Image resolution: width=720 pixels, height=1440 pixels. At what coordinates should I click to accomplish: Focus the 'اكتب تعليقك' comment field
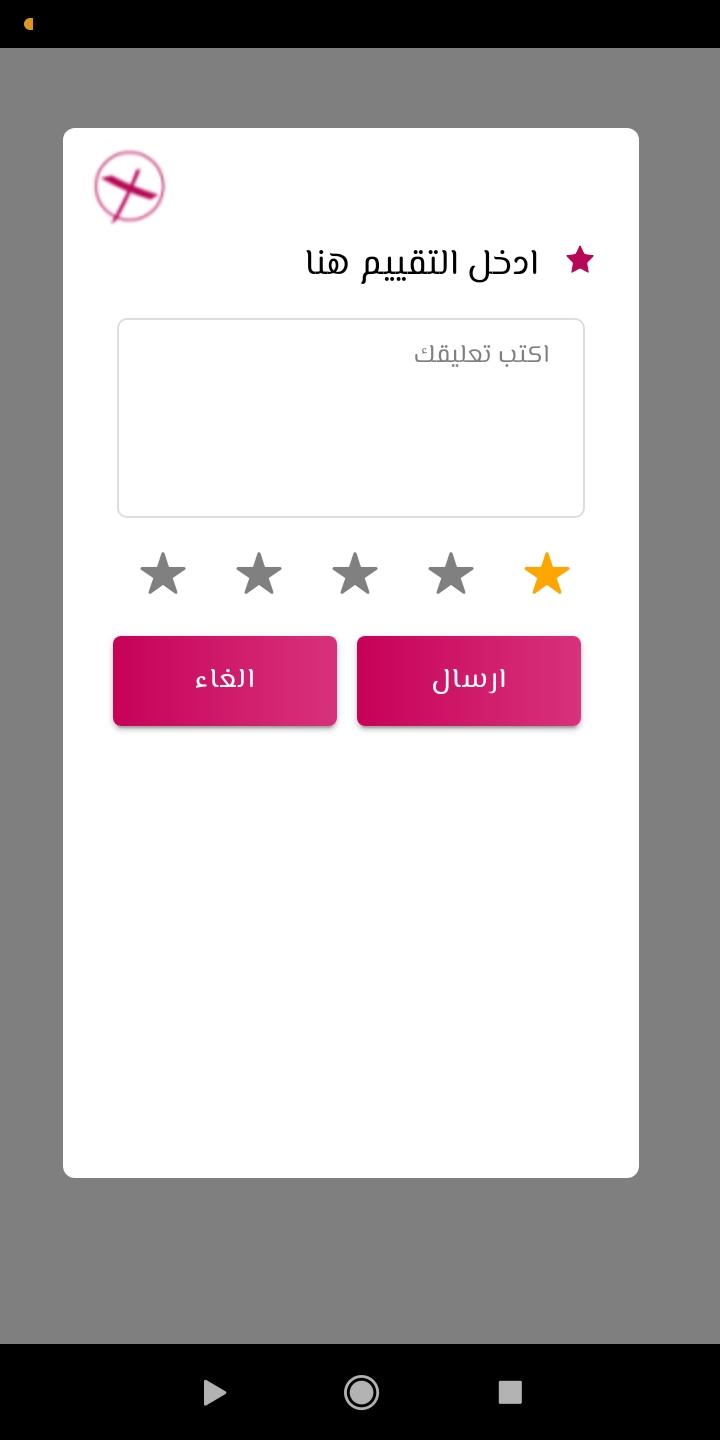tap(351, 418)
